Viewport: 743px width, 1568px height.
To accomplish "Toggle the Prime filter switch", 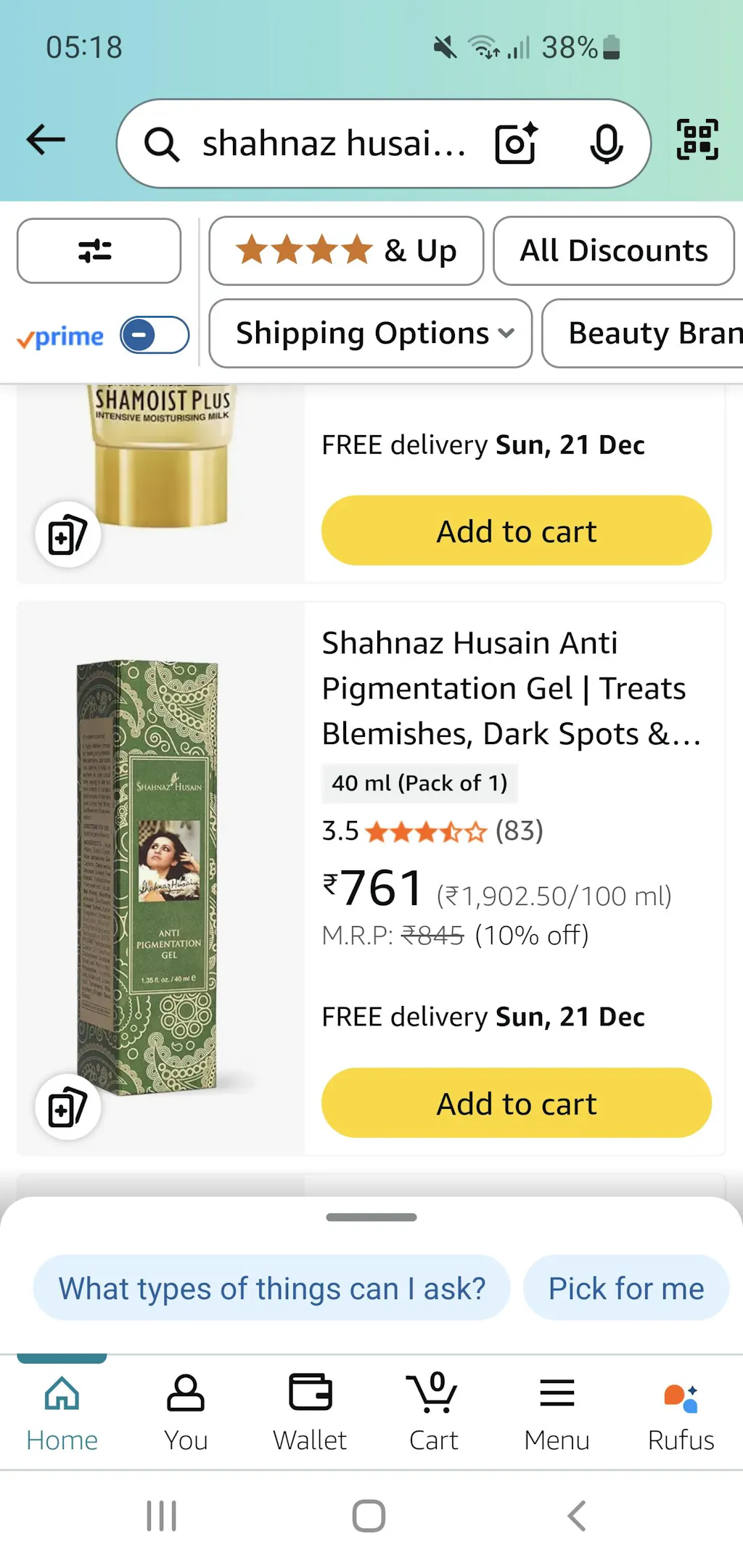I will (x=155, y=335).
